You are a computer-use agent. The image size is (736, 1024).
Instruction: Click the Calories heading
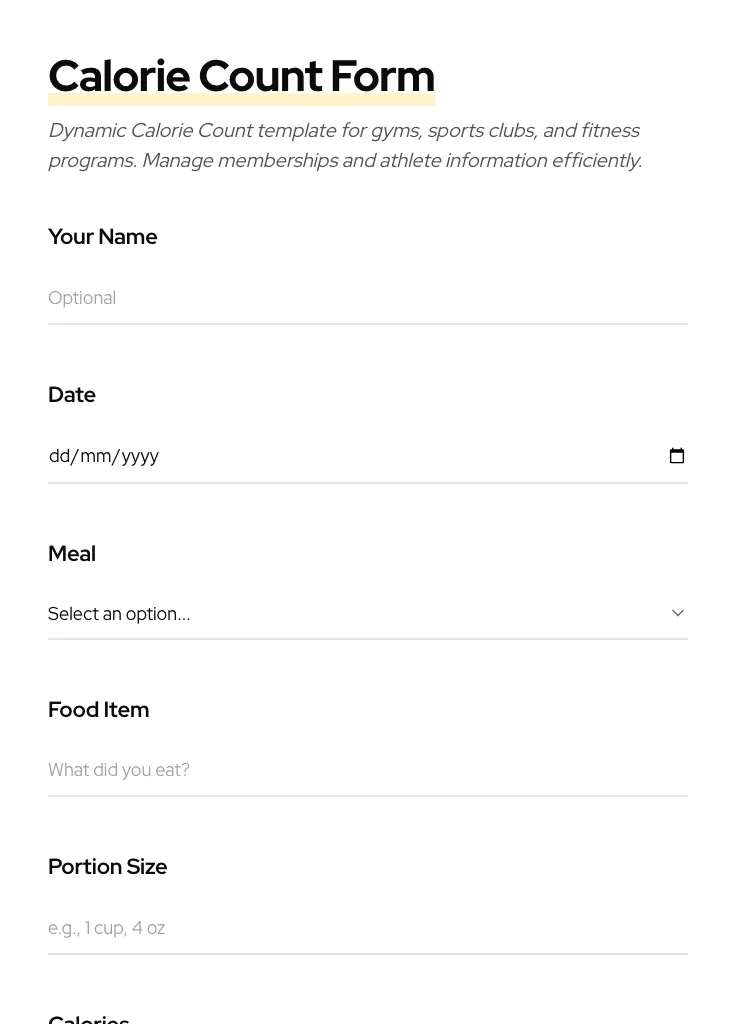88,1018
